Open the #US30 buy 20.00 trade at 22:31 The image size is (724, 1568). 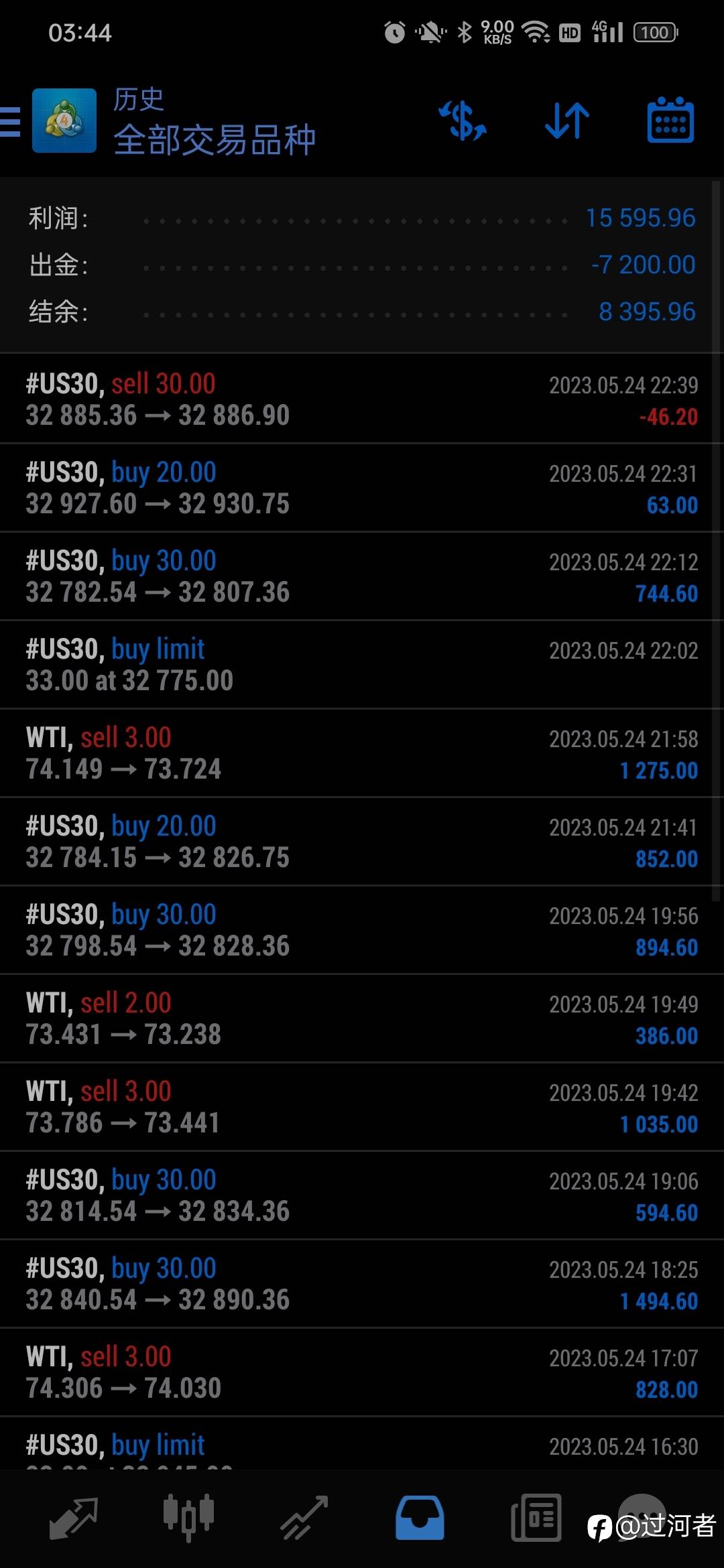pos(362,488)
